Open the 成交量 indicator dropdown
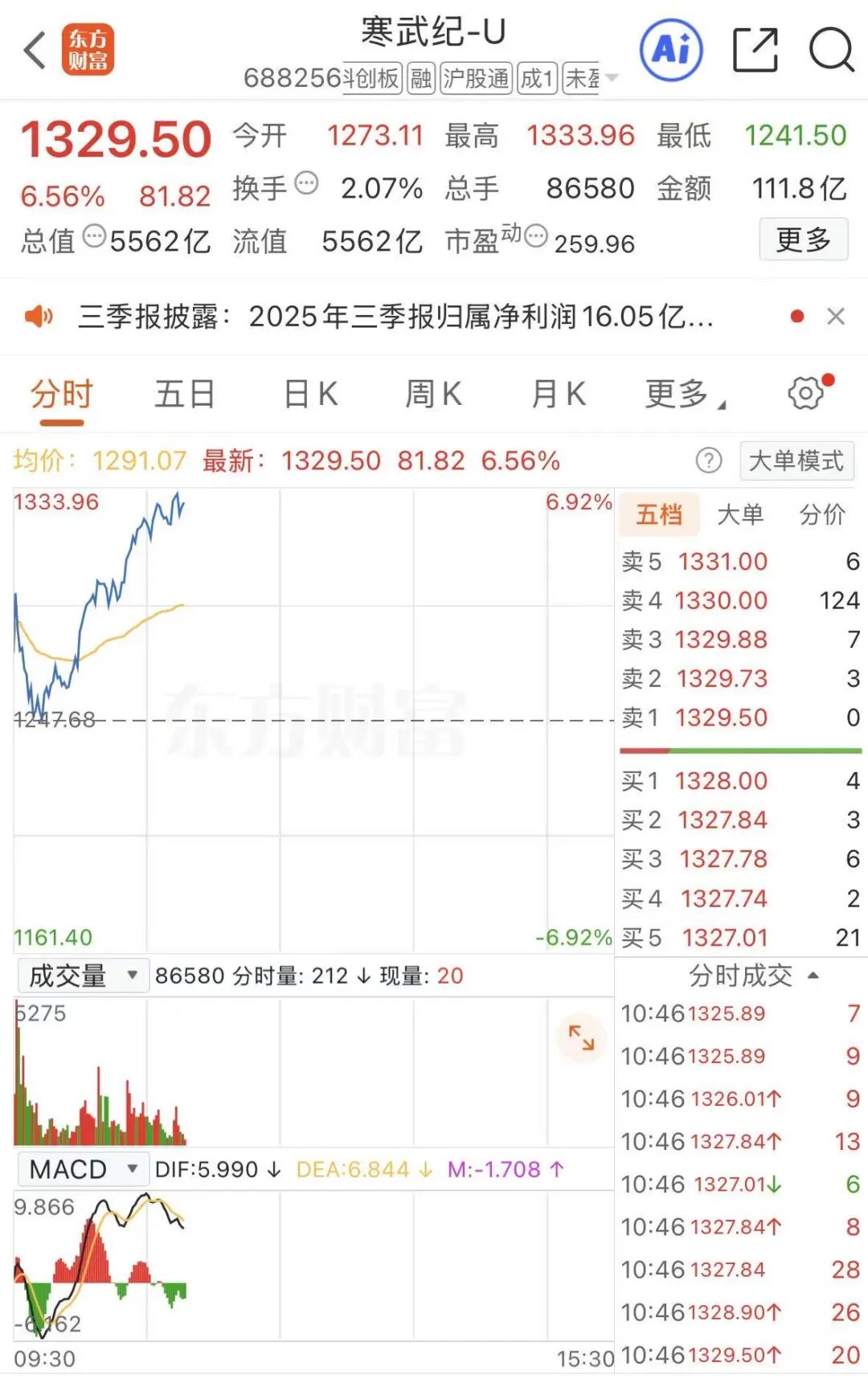The width and height of the screenshot is (868, 1387). click(83, 975)
